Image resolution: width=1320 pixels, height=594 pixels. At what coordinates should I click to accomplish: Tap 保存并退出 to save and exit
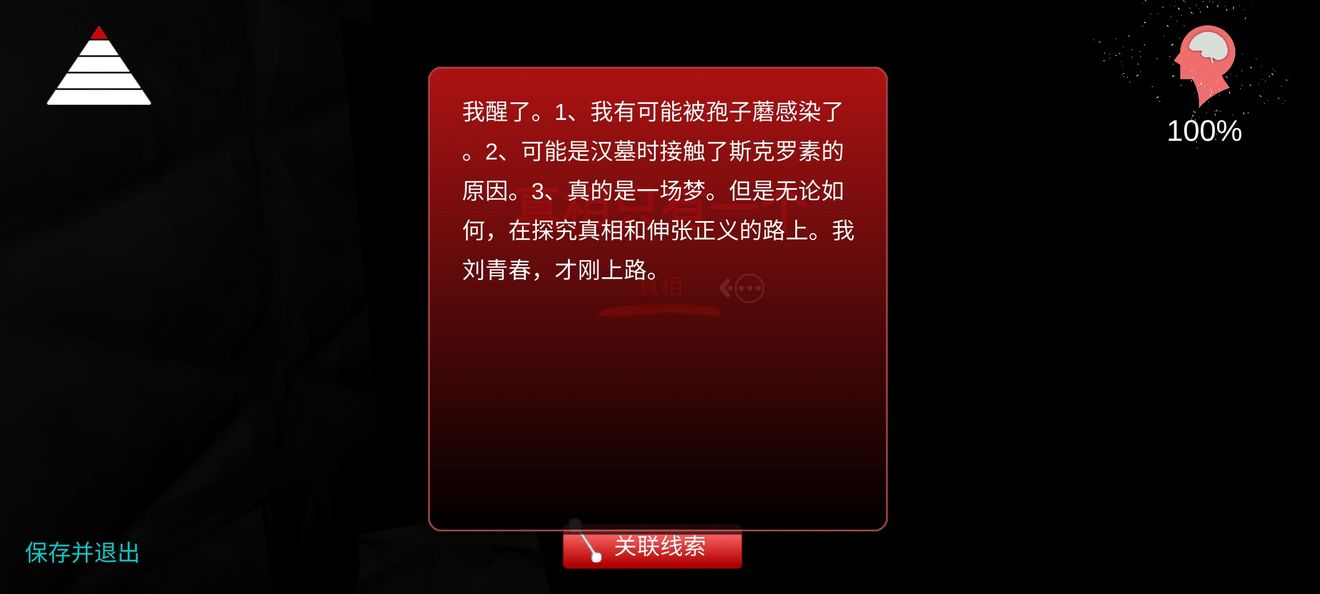[x=82, y=552]
